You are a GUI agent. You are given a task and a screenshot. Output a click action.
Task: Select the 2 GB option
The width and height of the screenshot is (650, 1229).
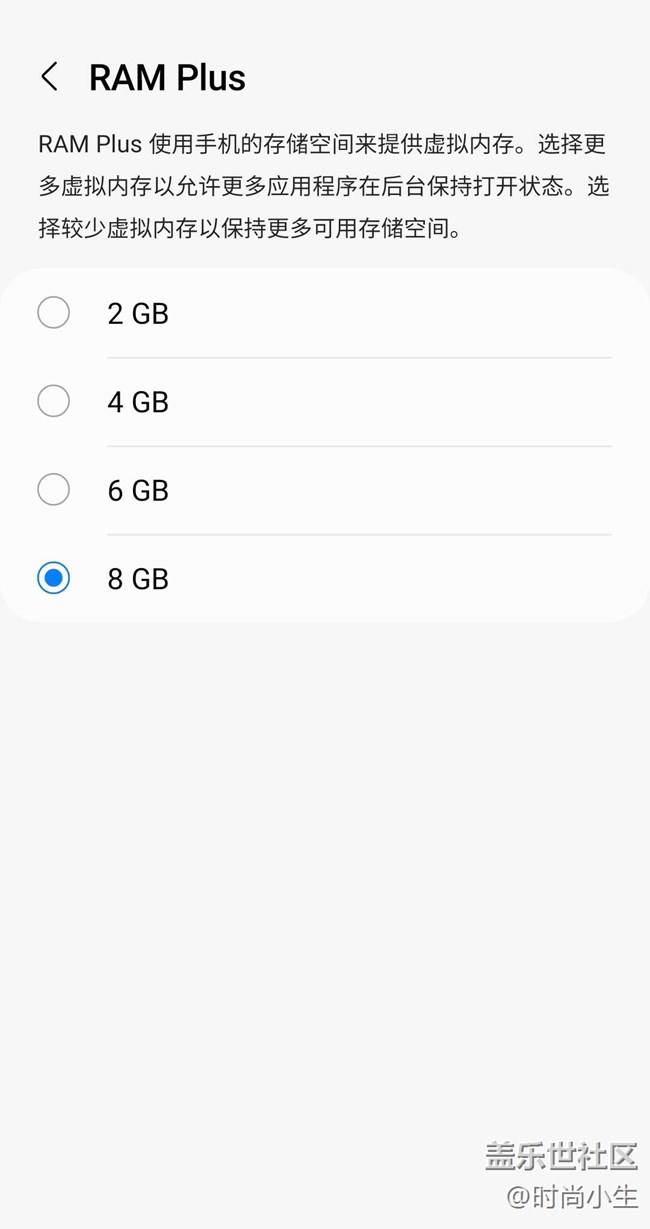click(x=54, y=313)
